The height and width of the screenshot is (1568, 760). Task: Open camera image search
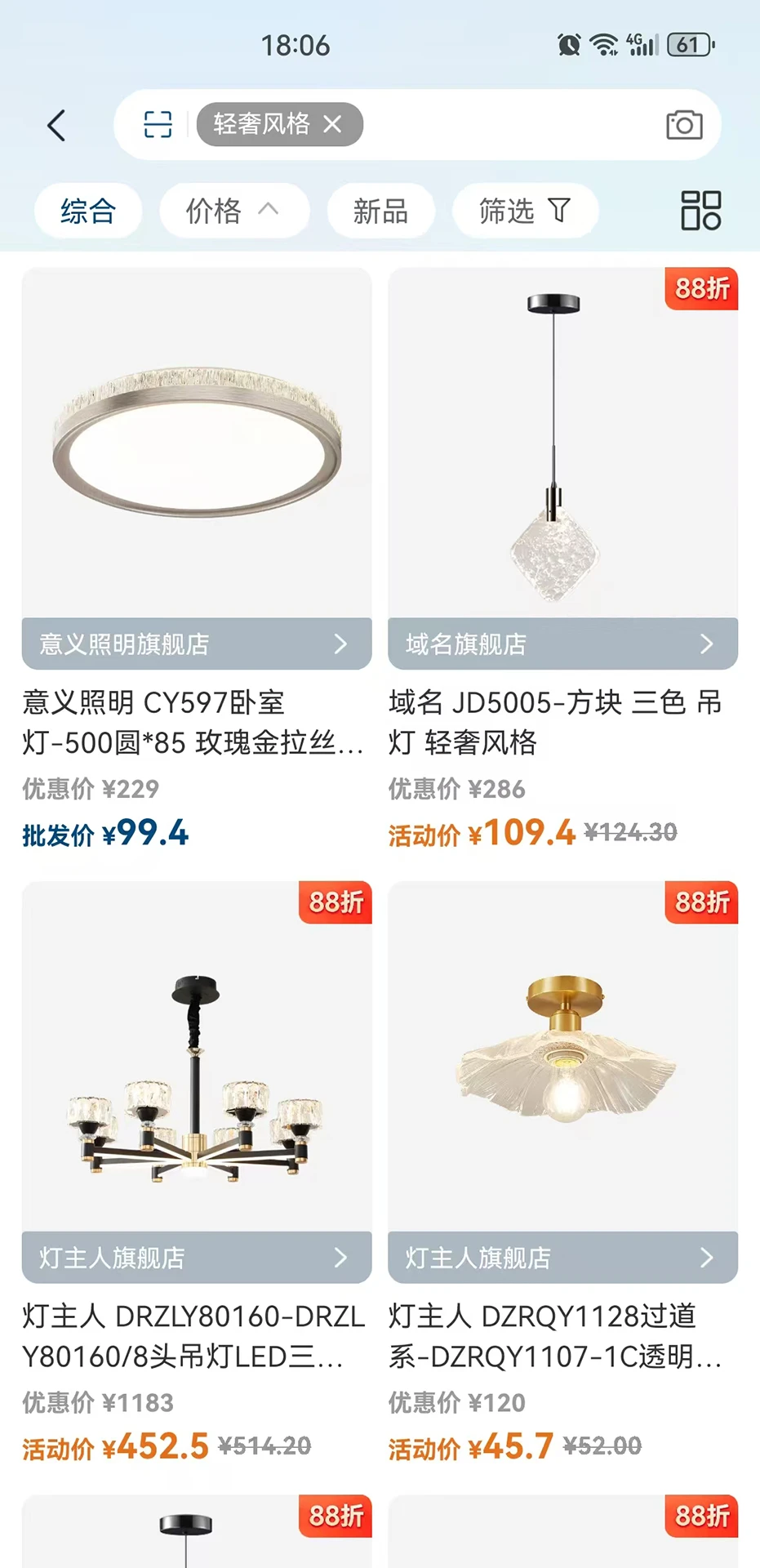tap(684, 124)
